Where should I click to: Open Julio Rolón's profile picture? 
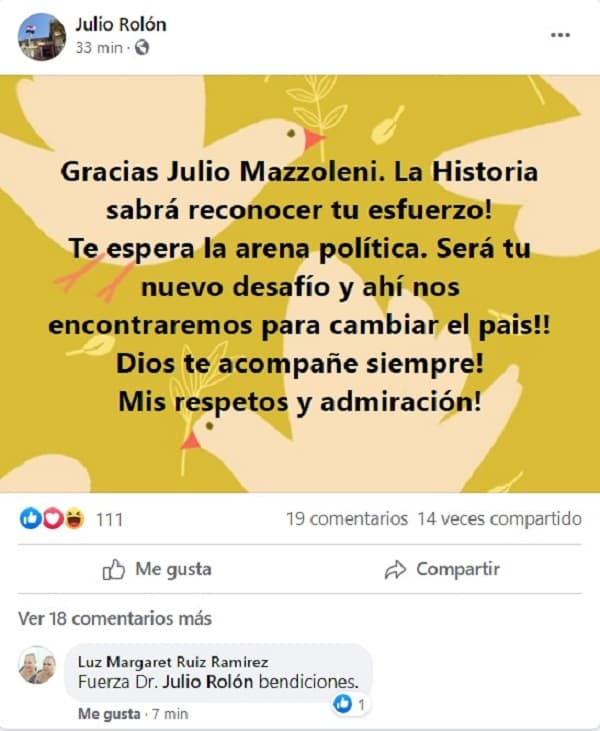(41, 35)
